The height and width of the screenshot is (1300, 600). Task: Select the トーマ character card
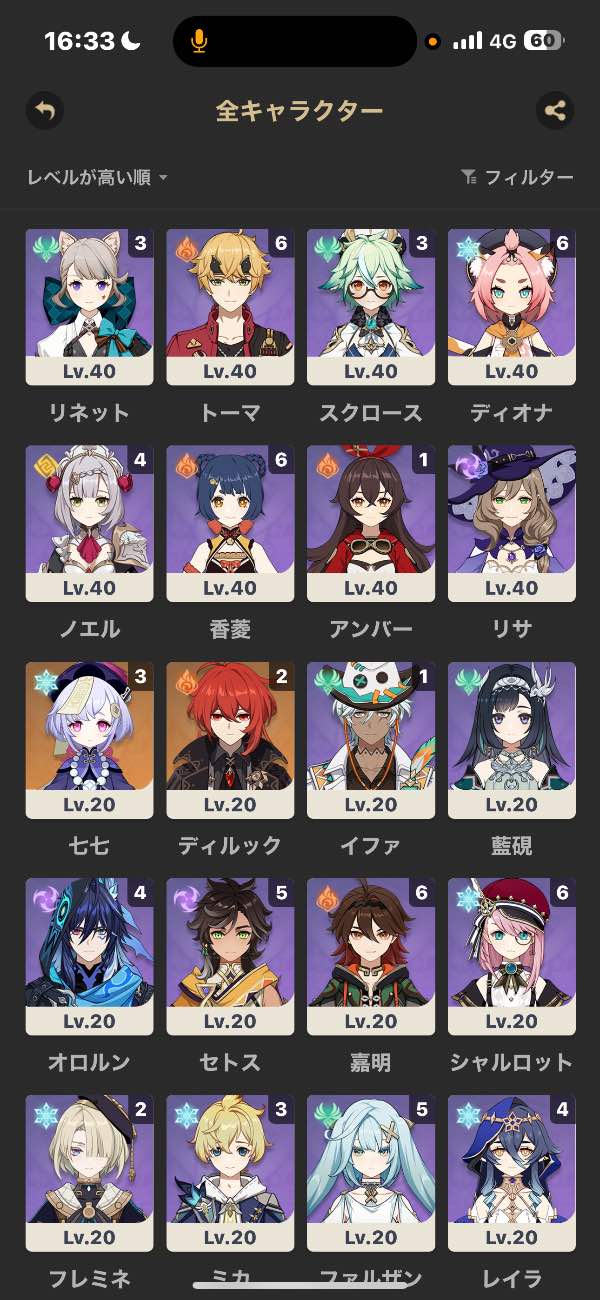pos(230,307)
